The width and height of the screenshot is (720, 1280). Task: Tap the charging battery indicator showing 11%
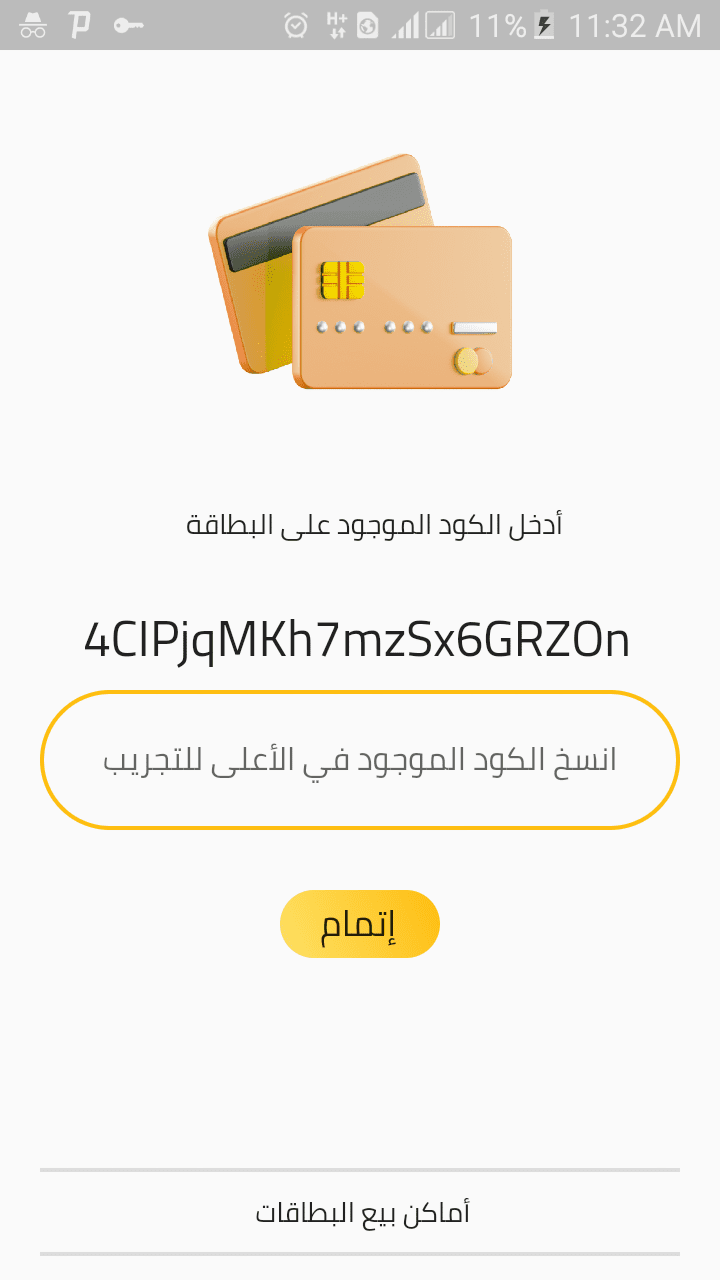pos(543,25)
